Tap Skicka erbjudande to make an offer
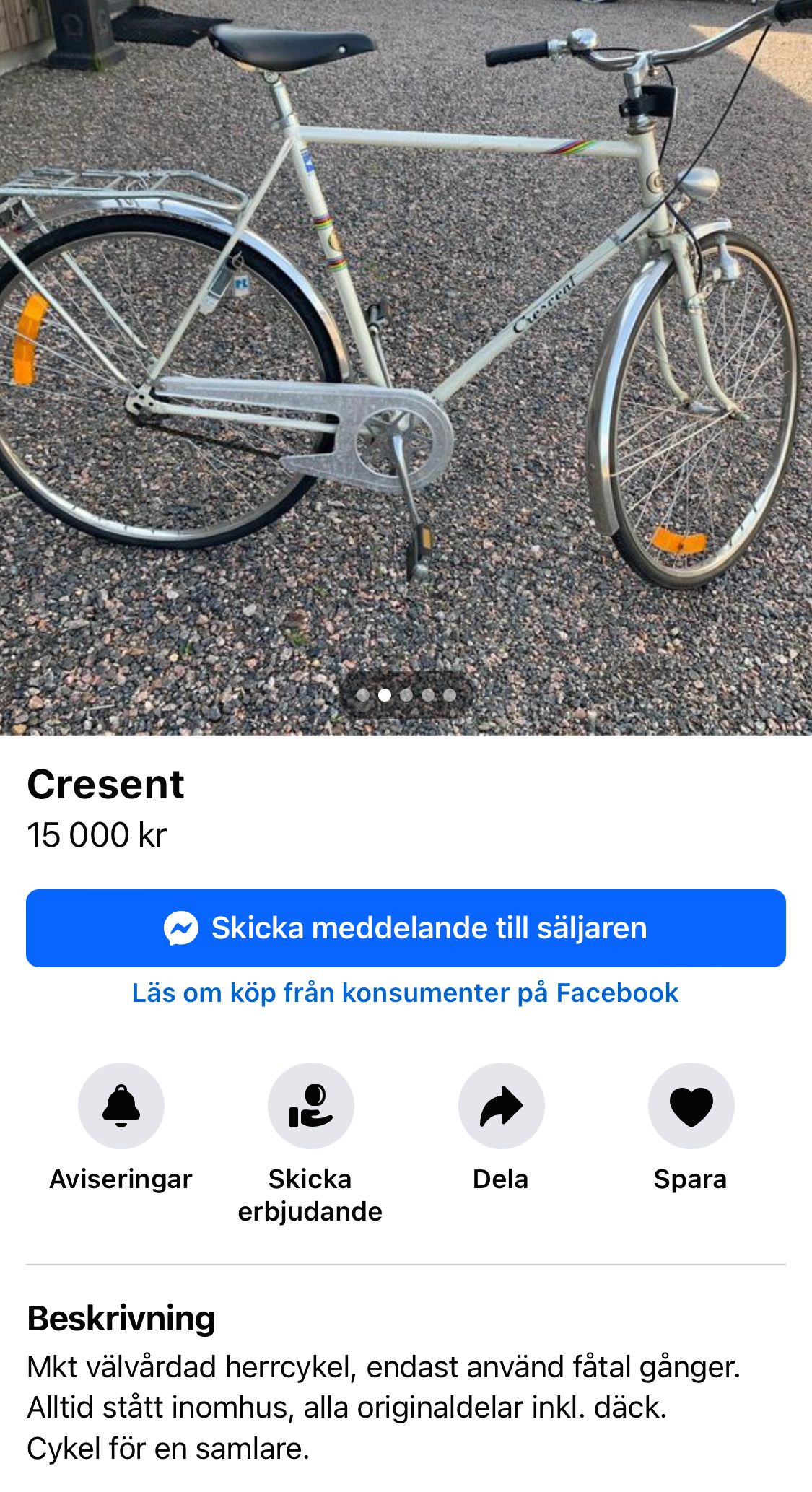Screen dimensions: 812x1492 click(x=310, y=1106)
